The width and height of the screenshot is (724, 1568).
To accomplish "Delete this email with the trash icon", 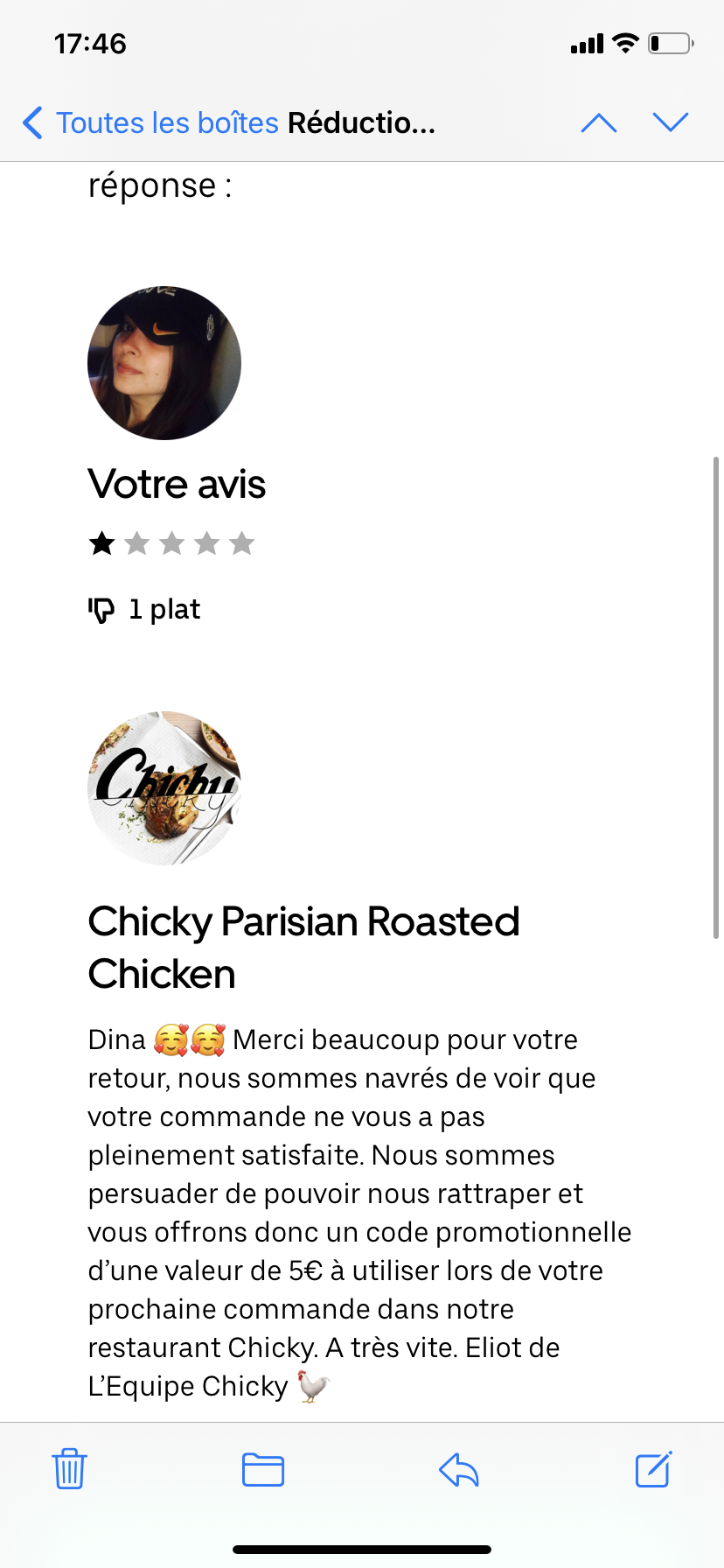I will (x=69, y=1469).
